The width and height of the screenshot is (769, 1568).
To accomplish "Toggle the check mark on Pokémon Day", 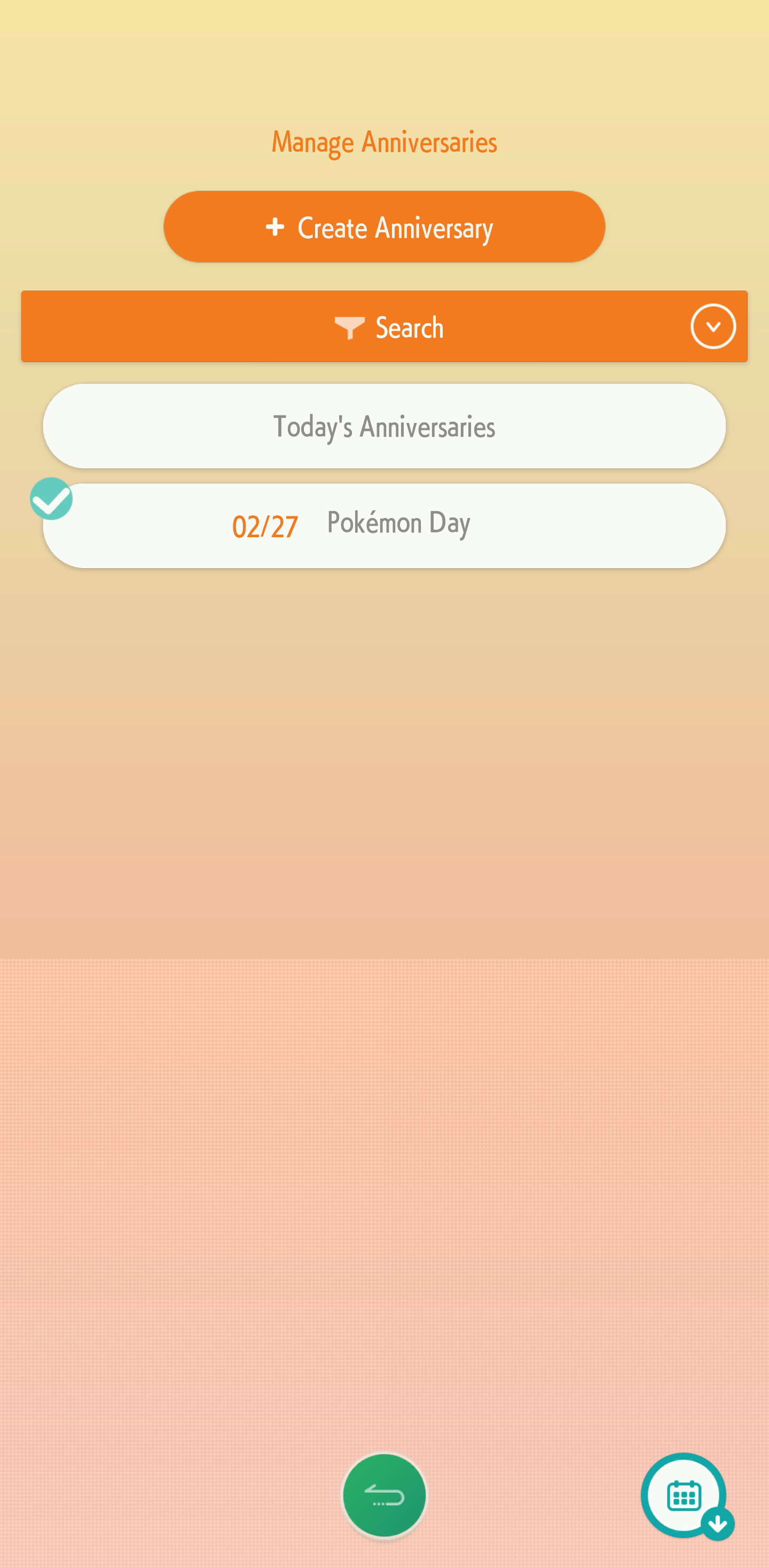I will 52,499.
